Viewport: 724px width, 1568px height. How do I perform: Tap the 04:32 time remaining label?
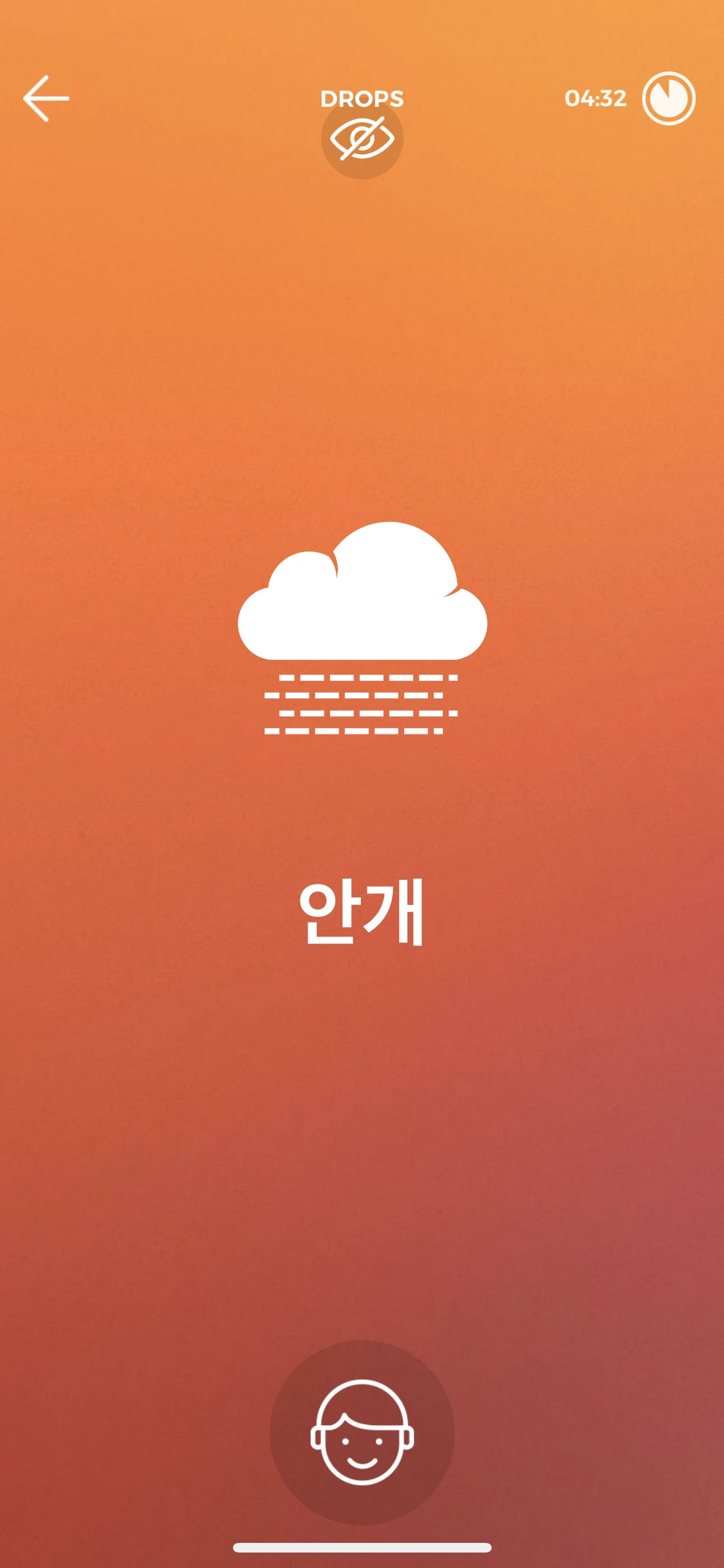click(595, 98)
